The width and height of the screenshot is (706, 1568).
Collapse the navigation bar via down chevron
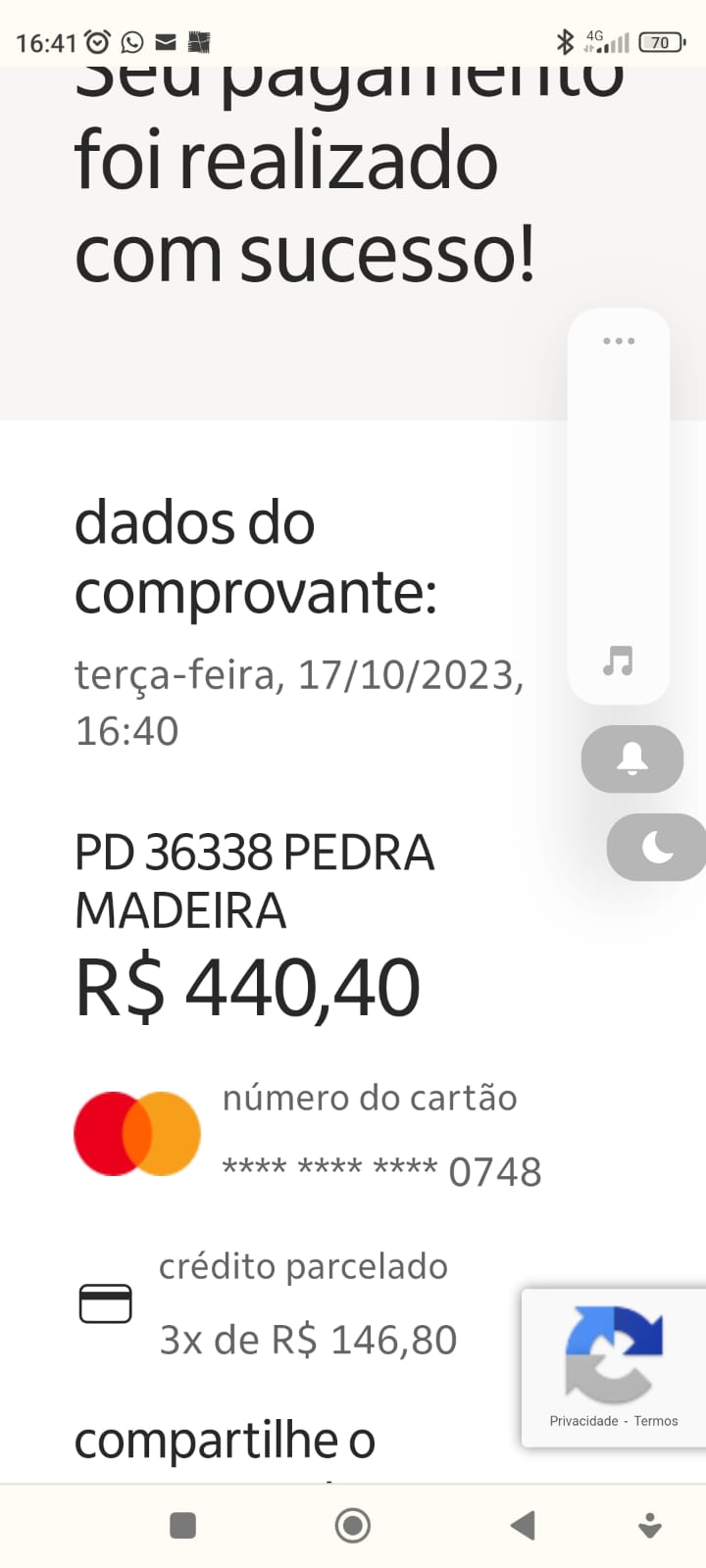[x=649, y=1525]
